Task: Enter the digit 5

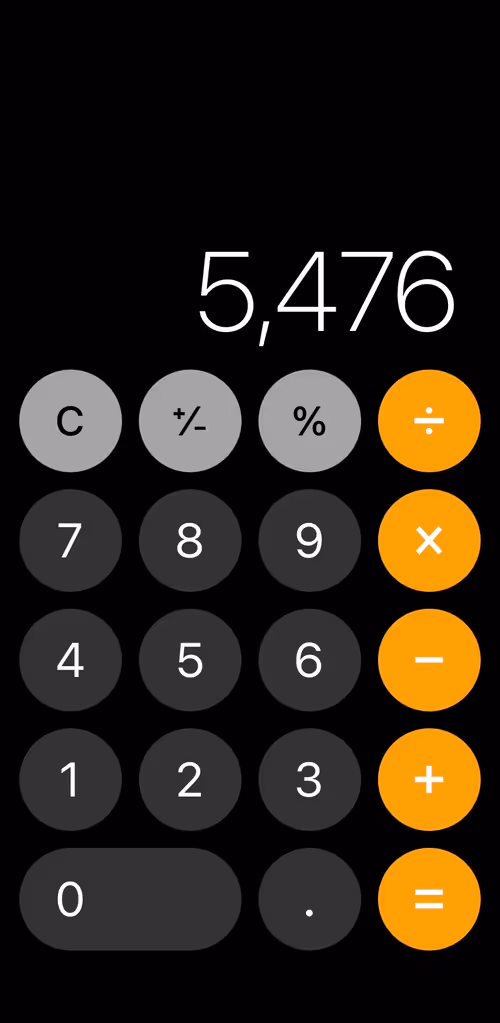Action: point(190,660)
